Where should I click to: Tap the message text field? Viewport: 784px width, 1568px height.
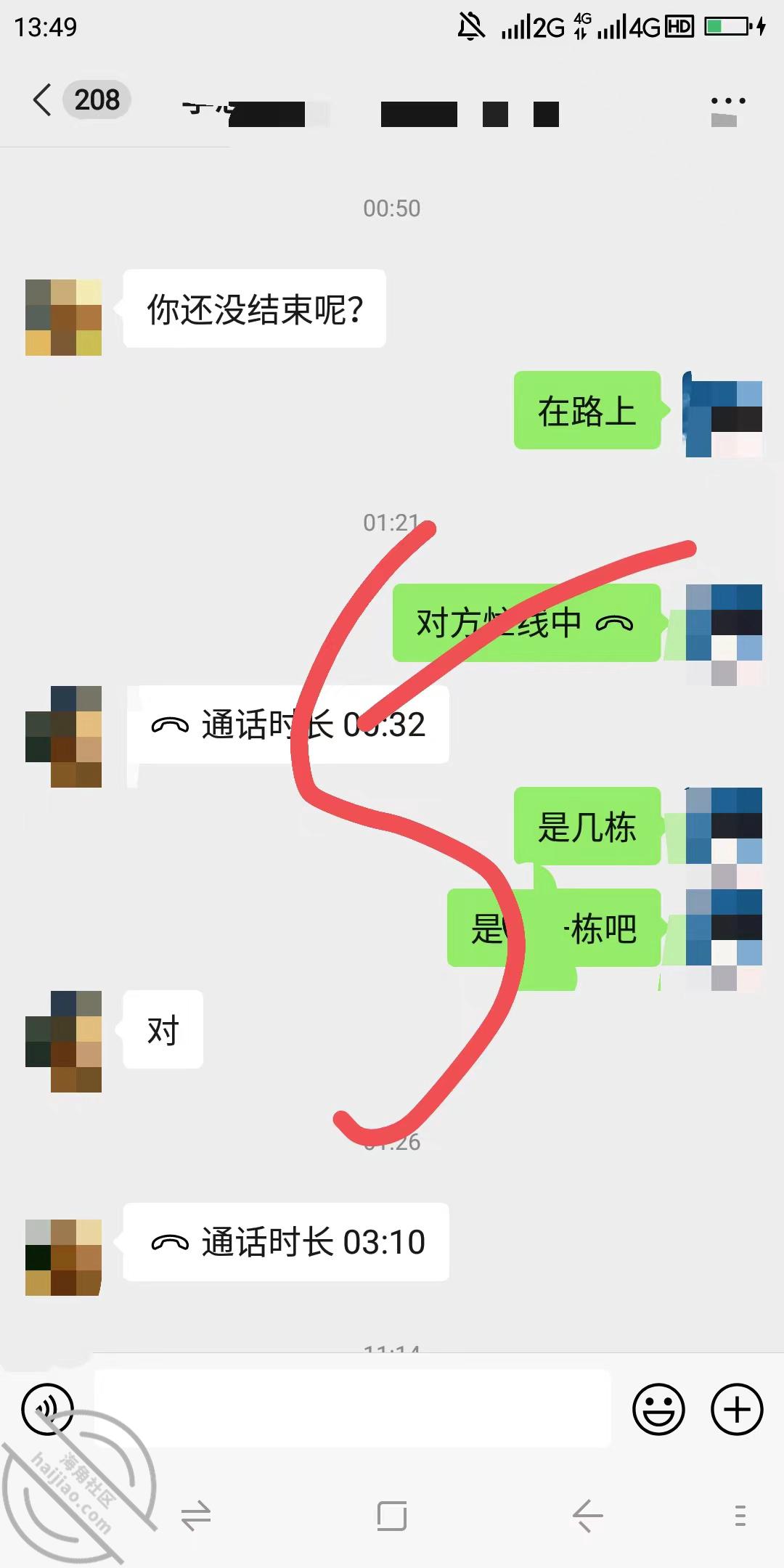click(353, 1408)
